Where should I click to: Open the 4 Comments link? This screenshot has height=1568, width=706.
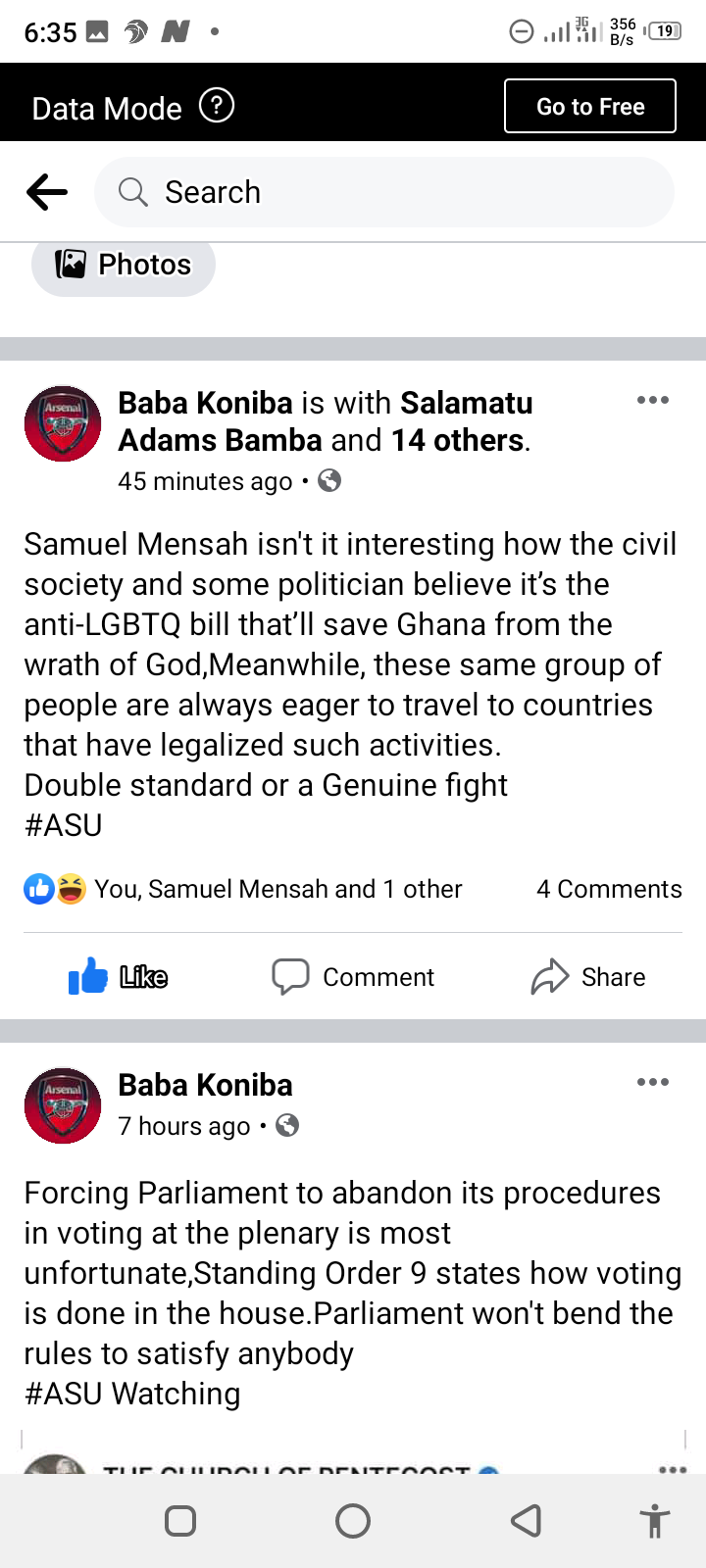pyautogui.click(x=609, y=889)
